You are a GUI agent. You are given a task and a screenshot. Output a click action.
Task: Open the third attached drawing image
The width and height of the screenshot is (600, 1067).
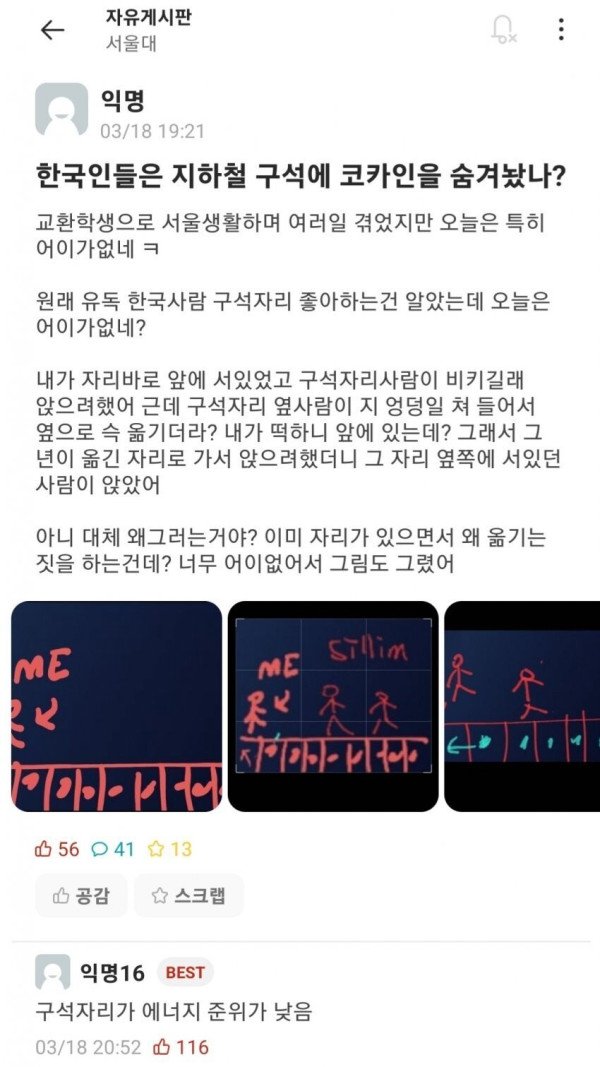tap(522, 706)
